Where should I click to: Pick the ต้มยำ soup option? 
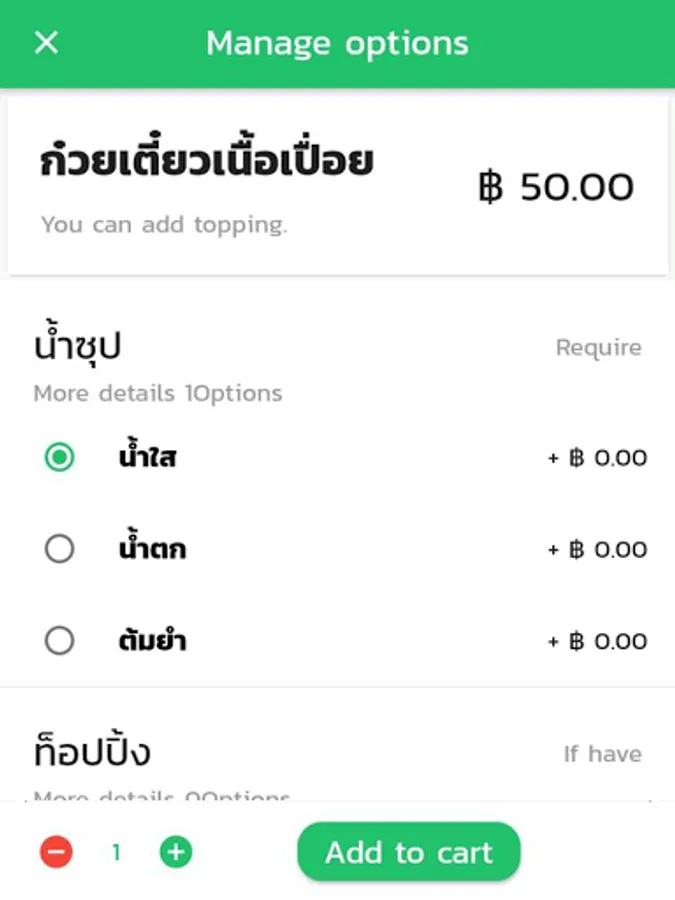pos(60,641)
